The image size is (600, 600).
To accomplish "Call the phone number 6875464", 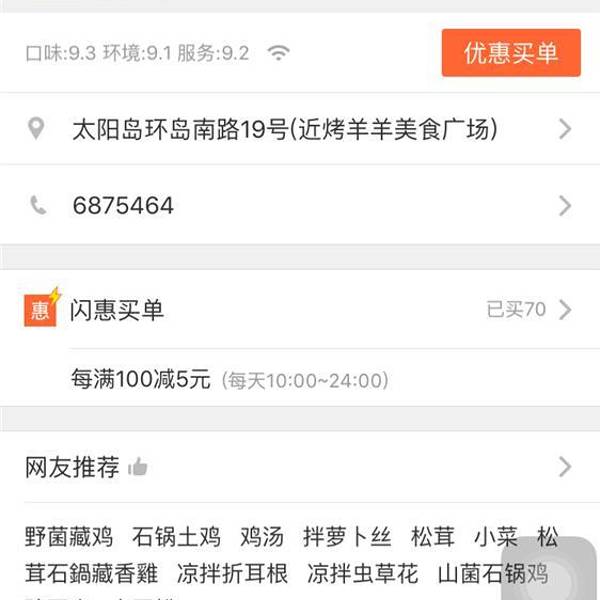I will [x=300, y=206].
